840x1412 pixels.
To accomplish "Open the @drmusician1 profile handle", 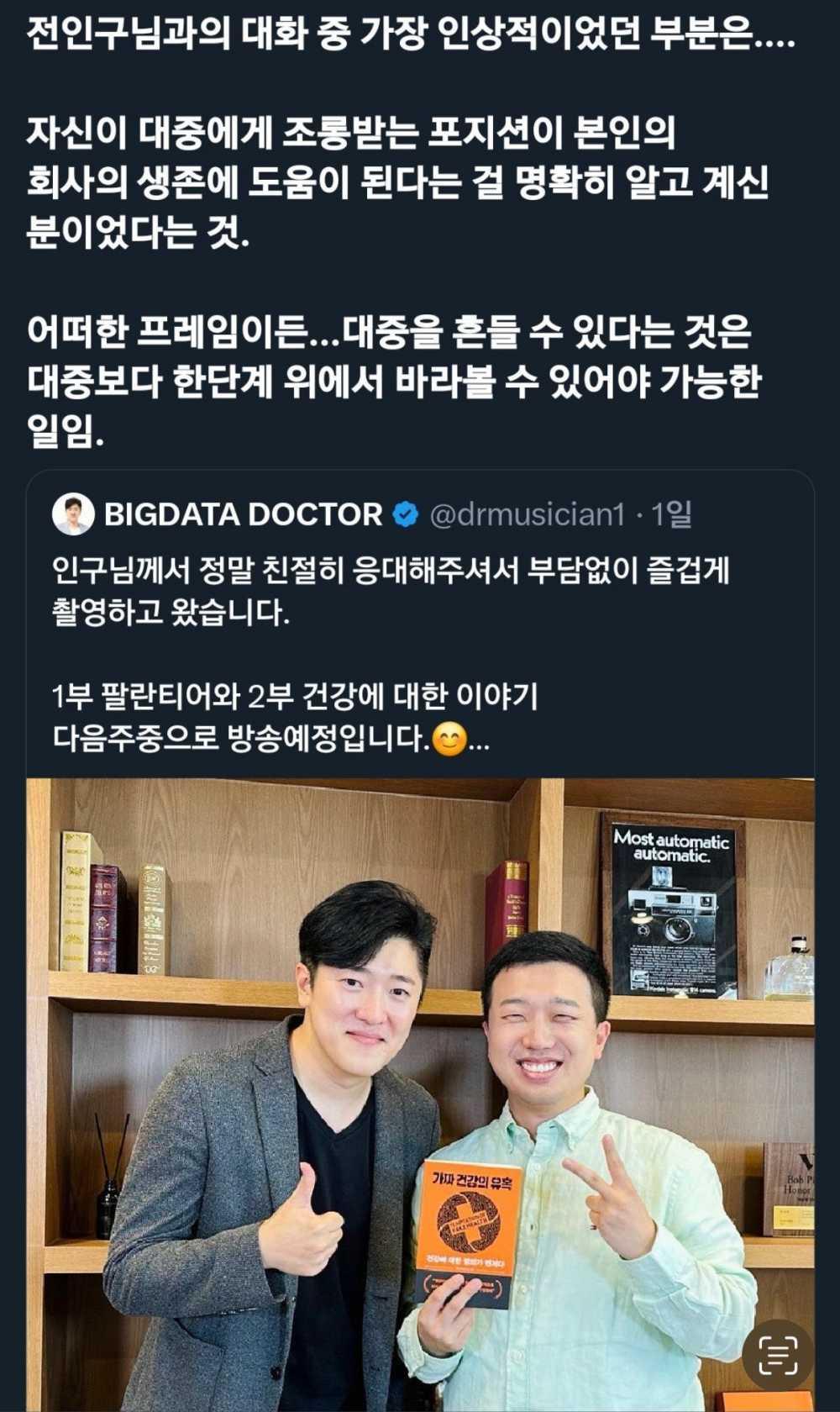I will pyautogui.click(x=527, y=514).
